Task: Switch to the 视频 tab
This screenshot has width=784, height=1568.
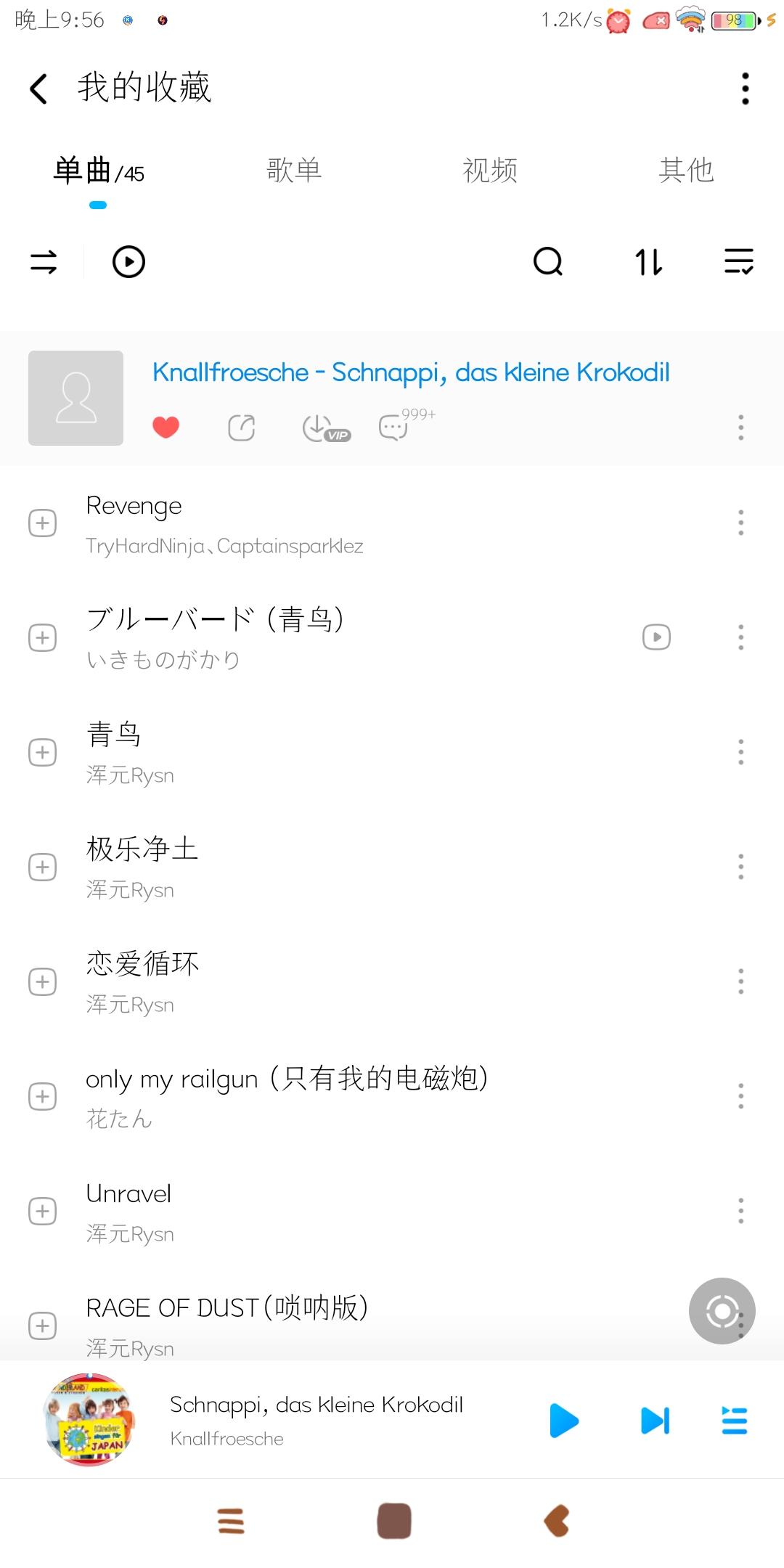Action: 490,171
